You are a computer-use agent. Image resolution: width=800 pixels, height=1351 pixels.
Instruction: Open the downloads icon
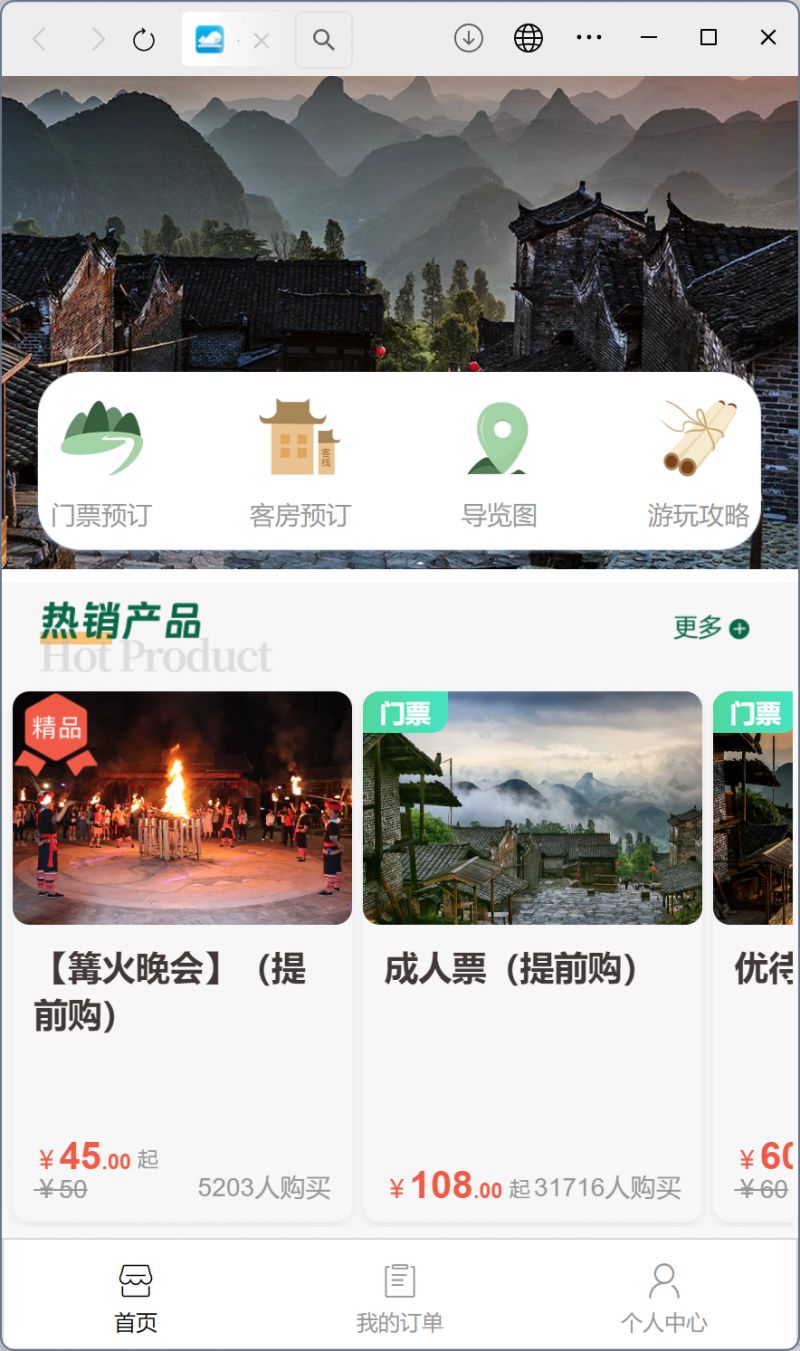[468, 38]
